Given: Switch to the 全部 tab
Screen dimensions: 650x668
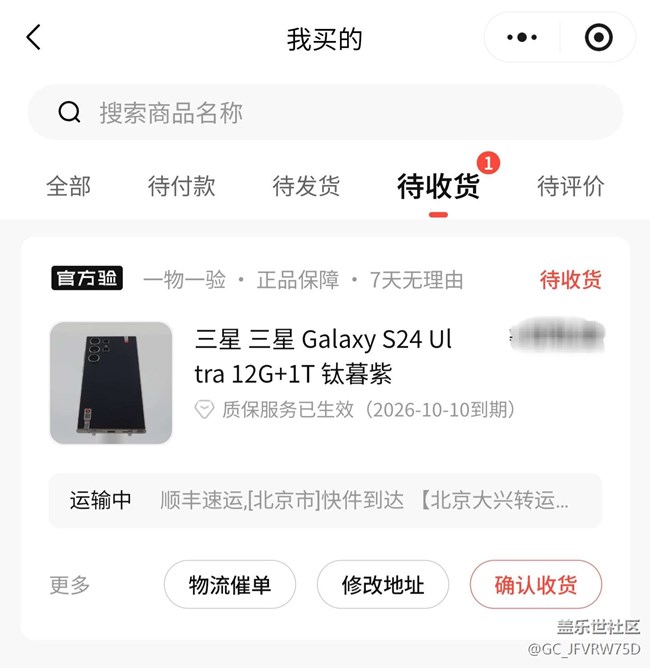Looking at the screenshot, I should click(x=68, y=186).
